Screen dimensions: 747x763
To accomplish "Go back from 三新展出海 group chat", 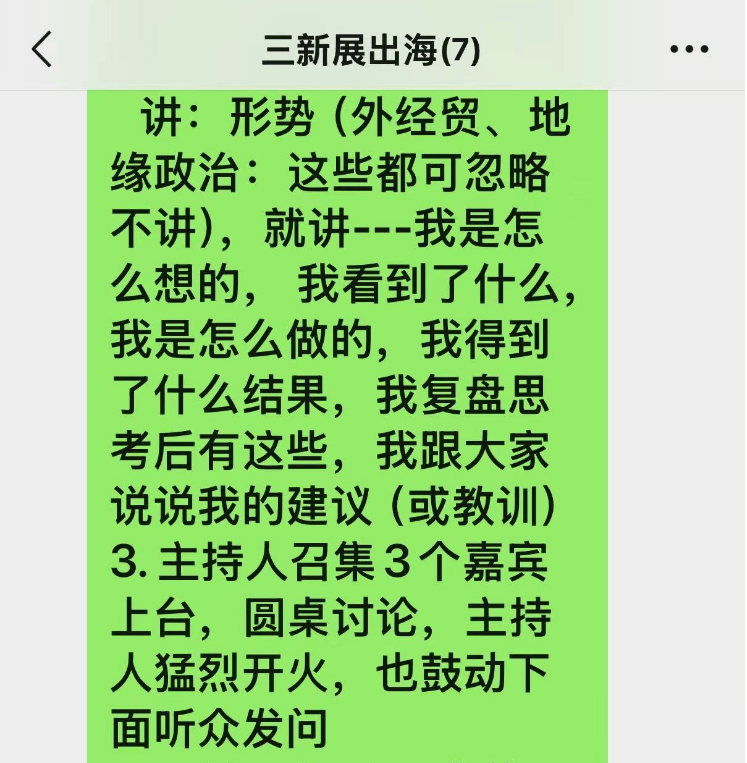I will 42,49.
